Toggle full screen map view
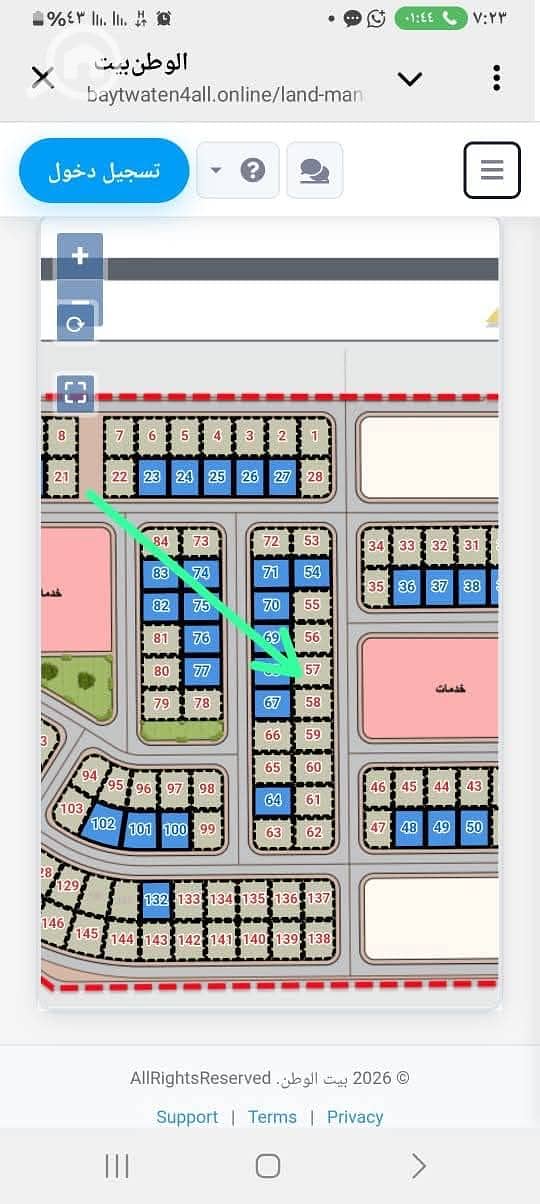 [76, 393]
